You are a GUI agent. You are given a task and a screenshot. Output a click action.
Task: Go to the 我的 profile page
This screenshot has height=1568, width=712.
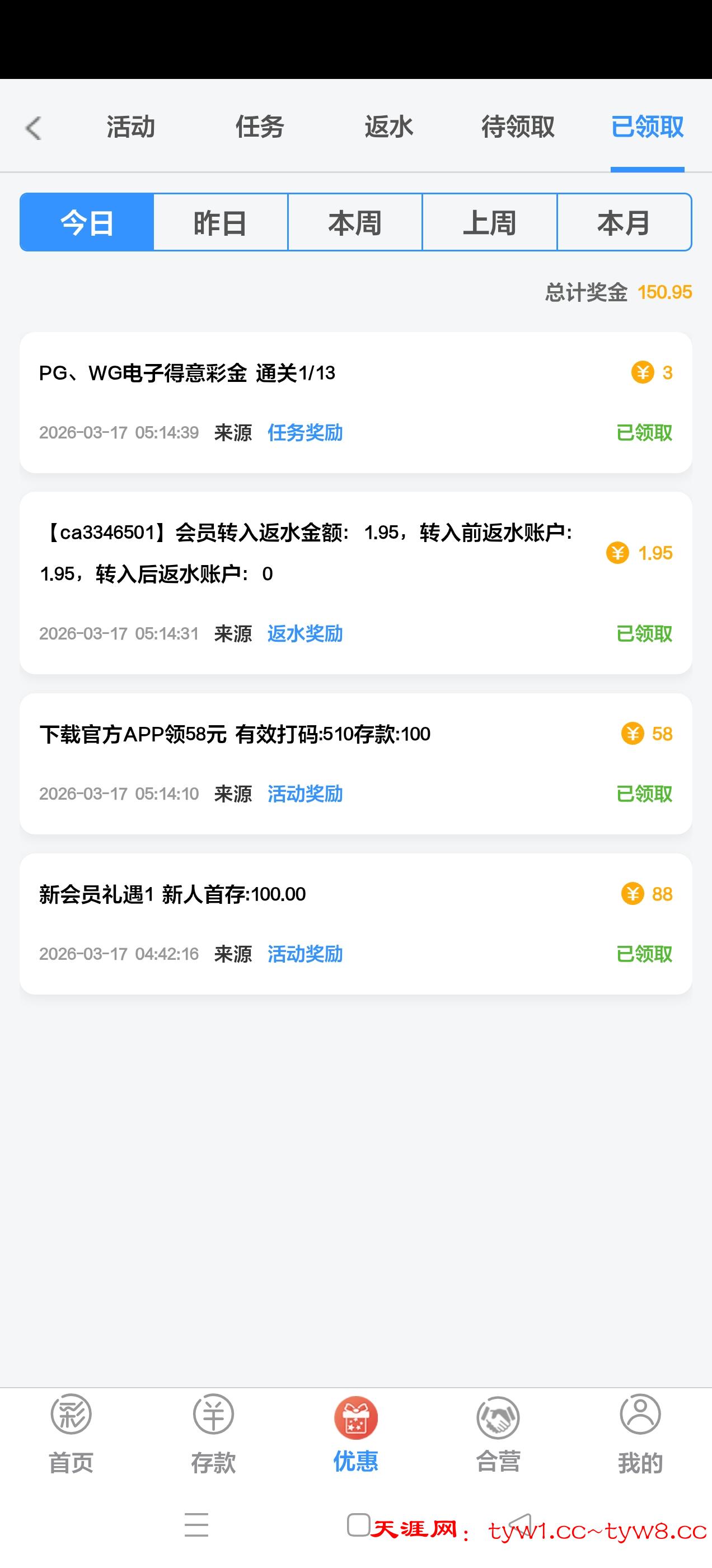[640, 1434]
